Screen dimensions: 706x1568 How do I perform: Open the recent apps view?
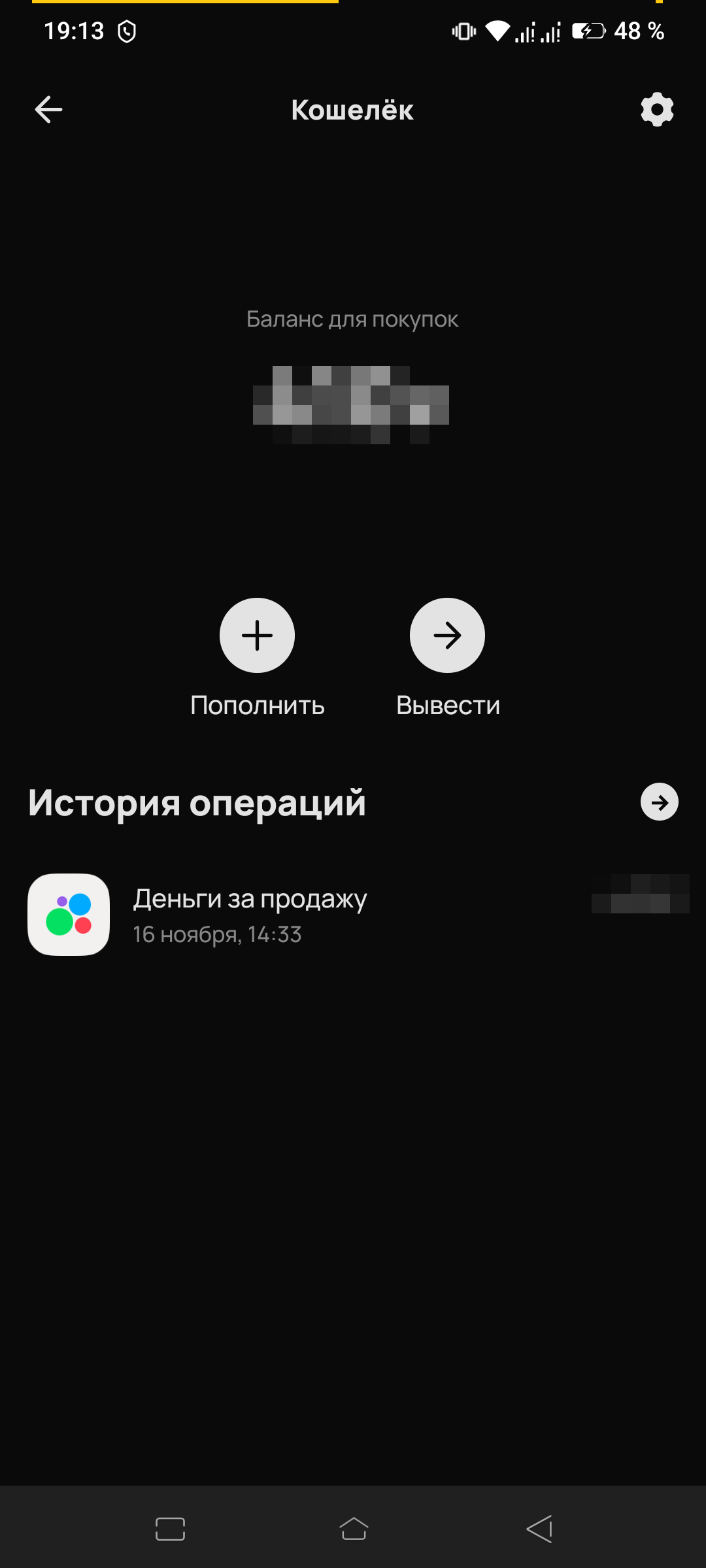(x=170, y=1529)
